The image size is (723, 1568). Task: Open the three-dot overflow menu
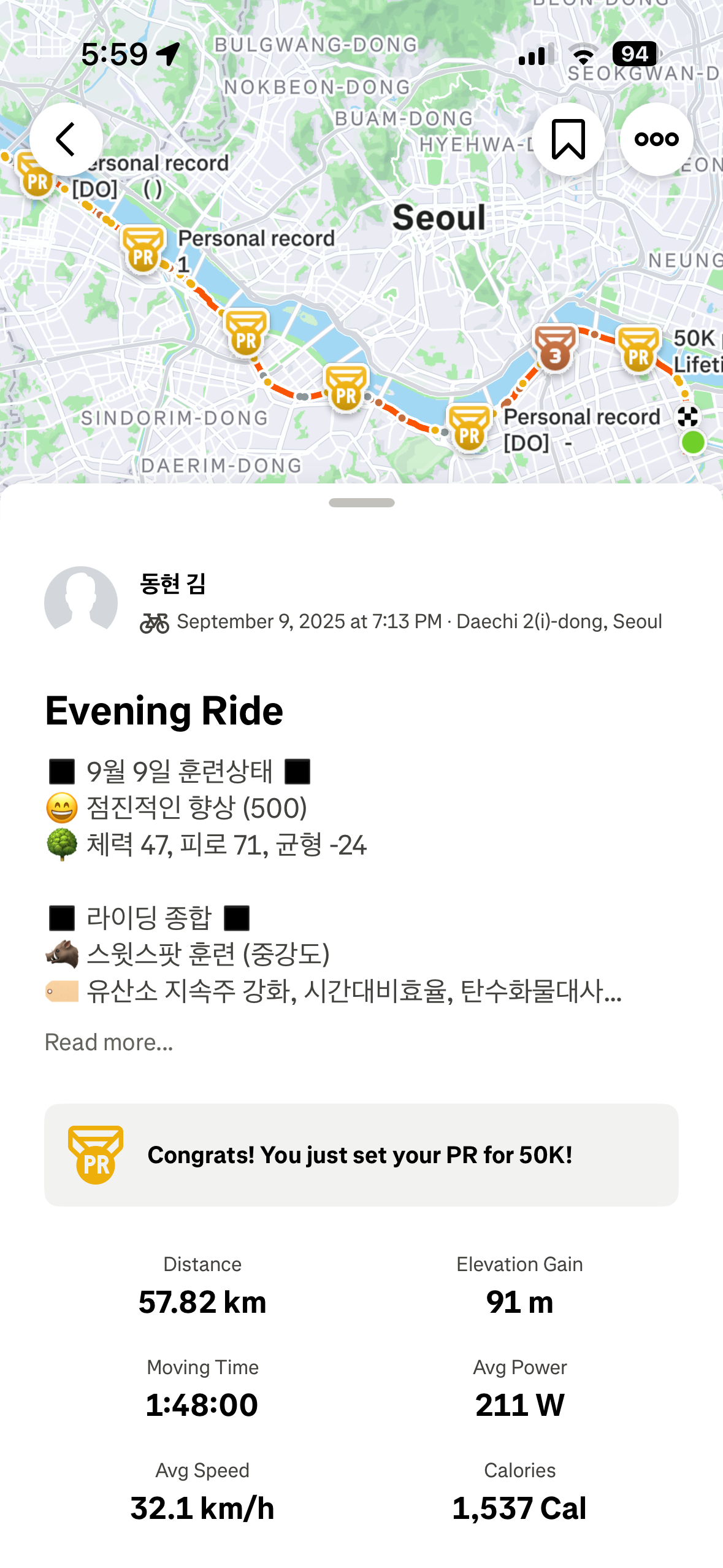click(x=656, y=139)
